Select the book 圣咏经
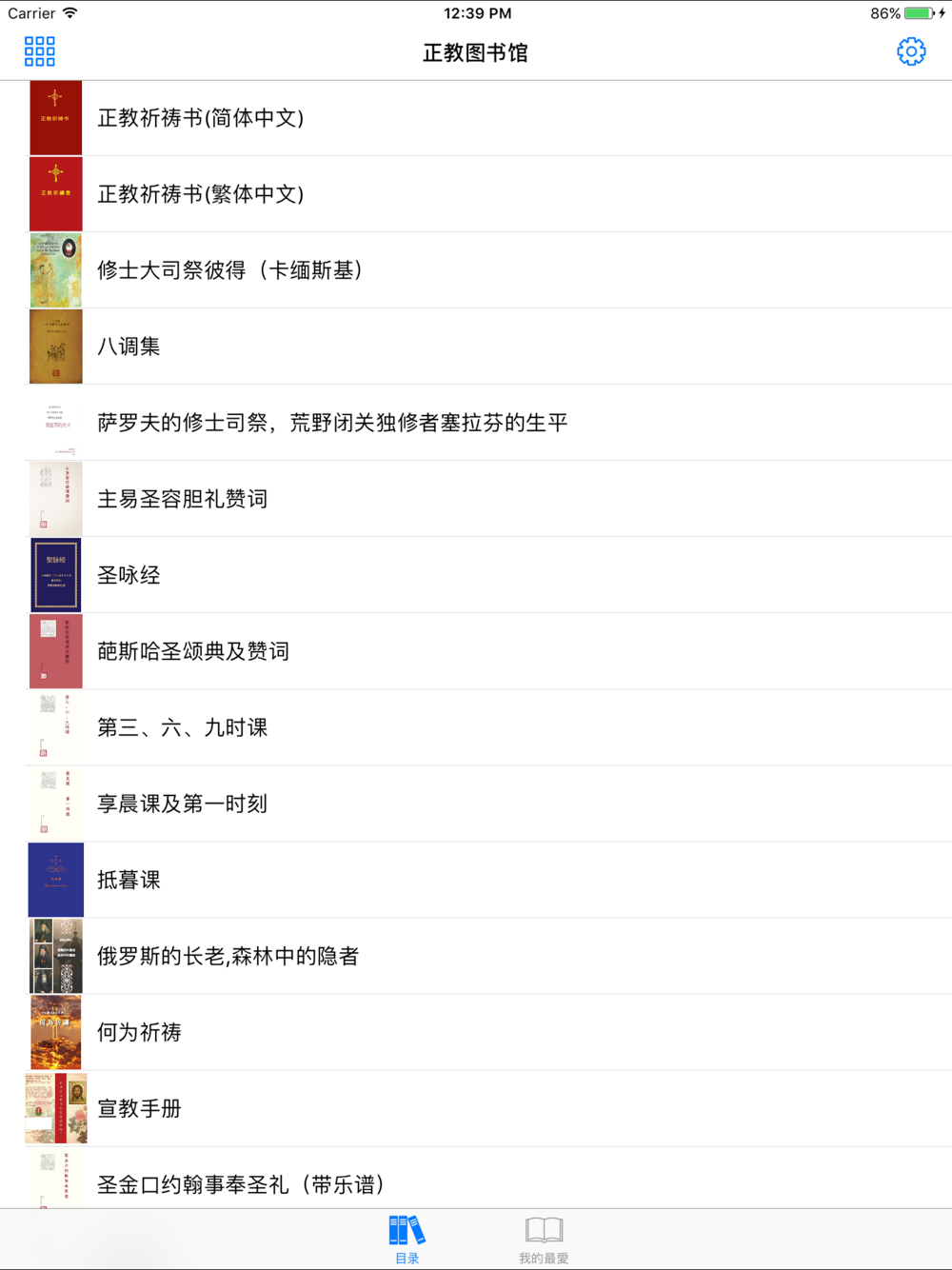This screenshot has width=952, height=1270. click(476, 575)
